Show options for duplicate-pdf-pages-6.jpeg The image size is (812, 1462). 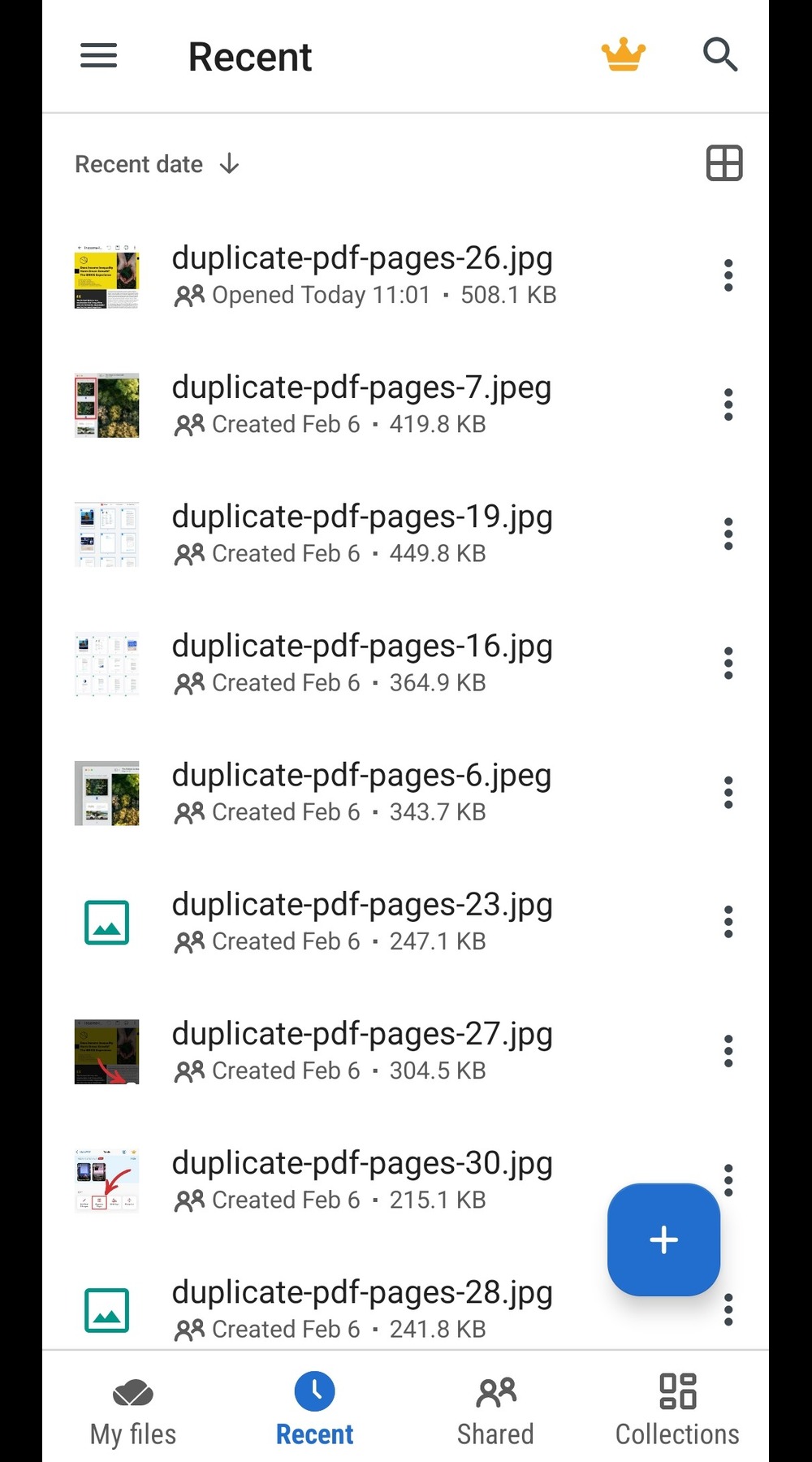(728, 792)
